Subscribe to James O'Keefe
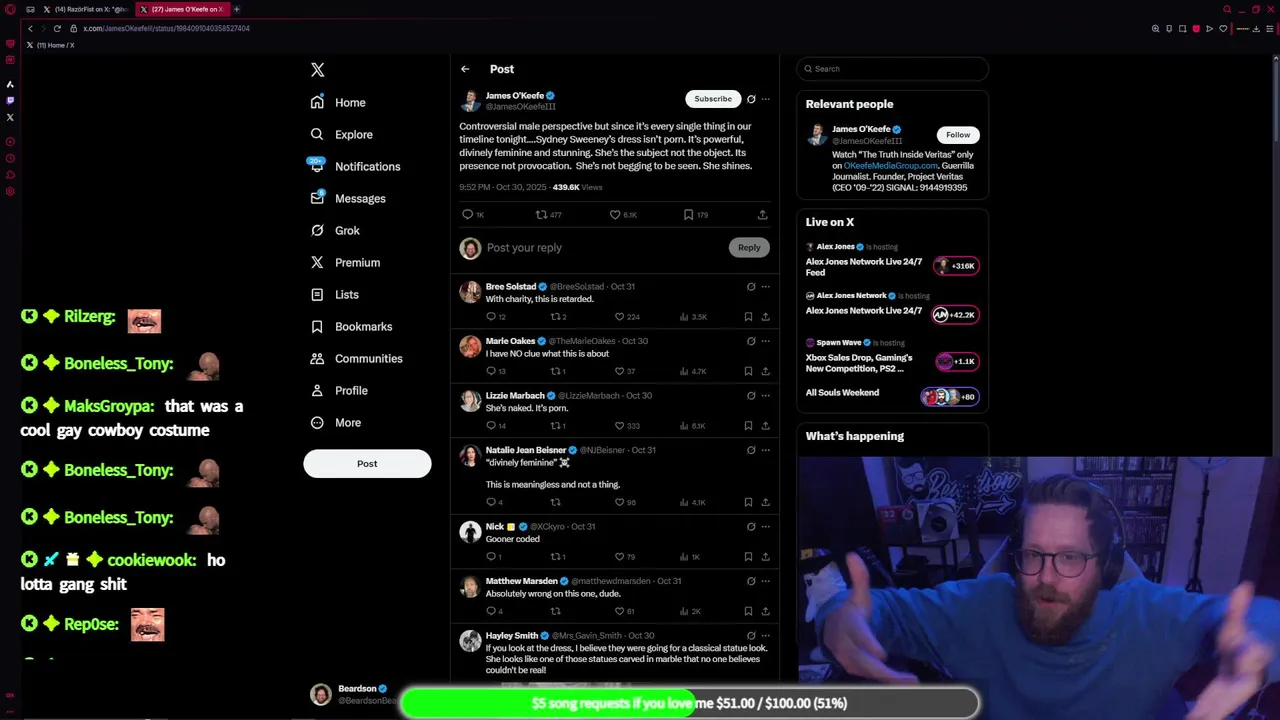This screenshot has width=1280, height=720. [713, 99]
